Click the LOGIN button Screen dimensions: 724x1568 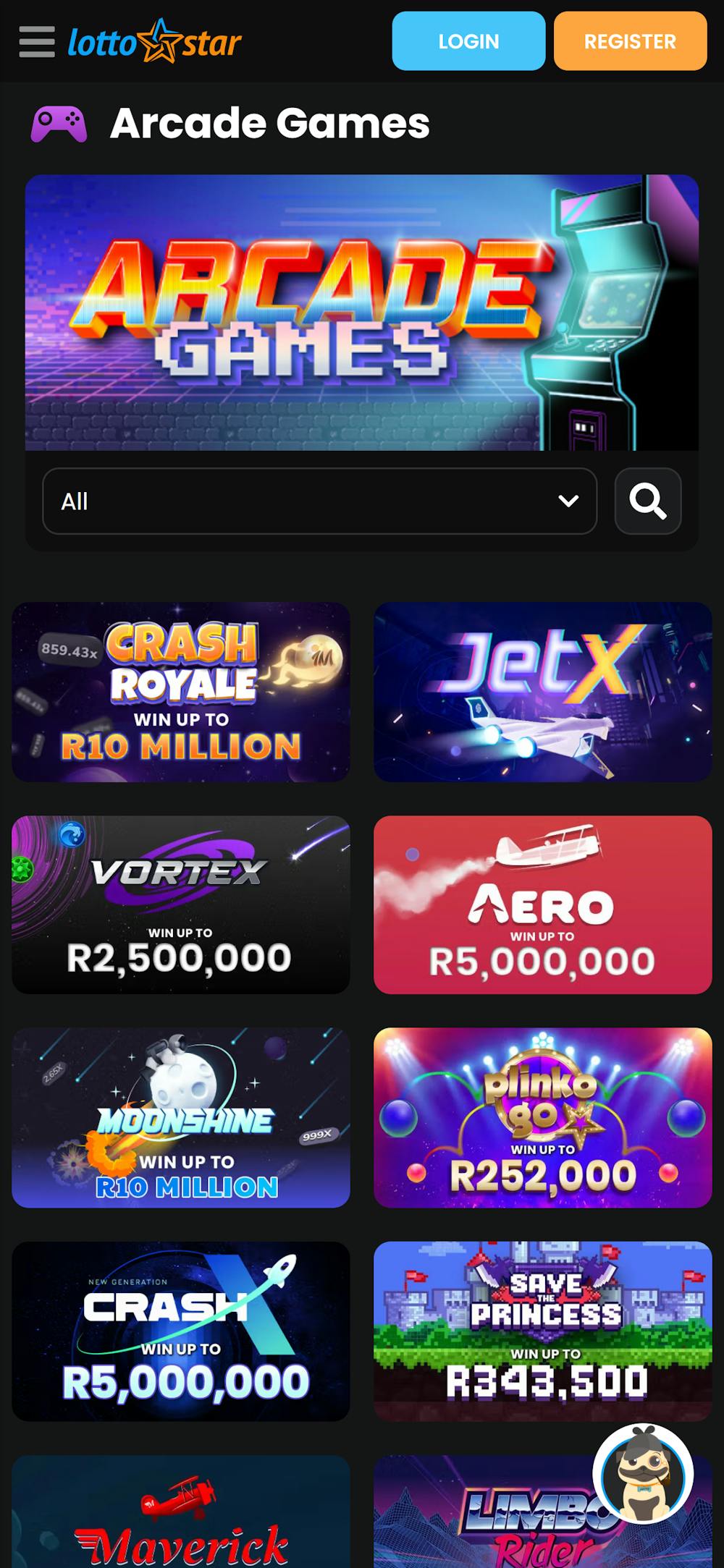(468, 41)
